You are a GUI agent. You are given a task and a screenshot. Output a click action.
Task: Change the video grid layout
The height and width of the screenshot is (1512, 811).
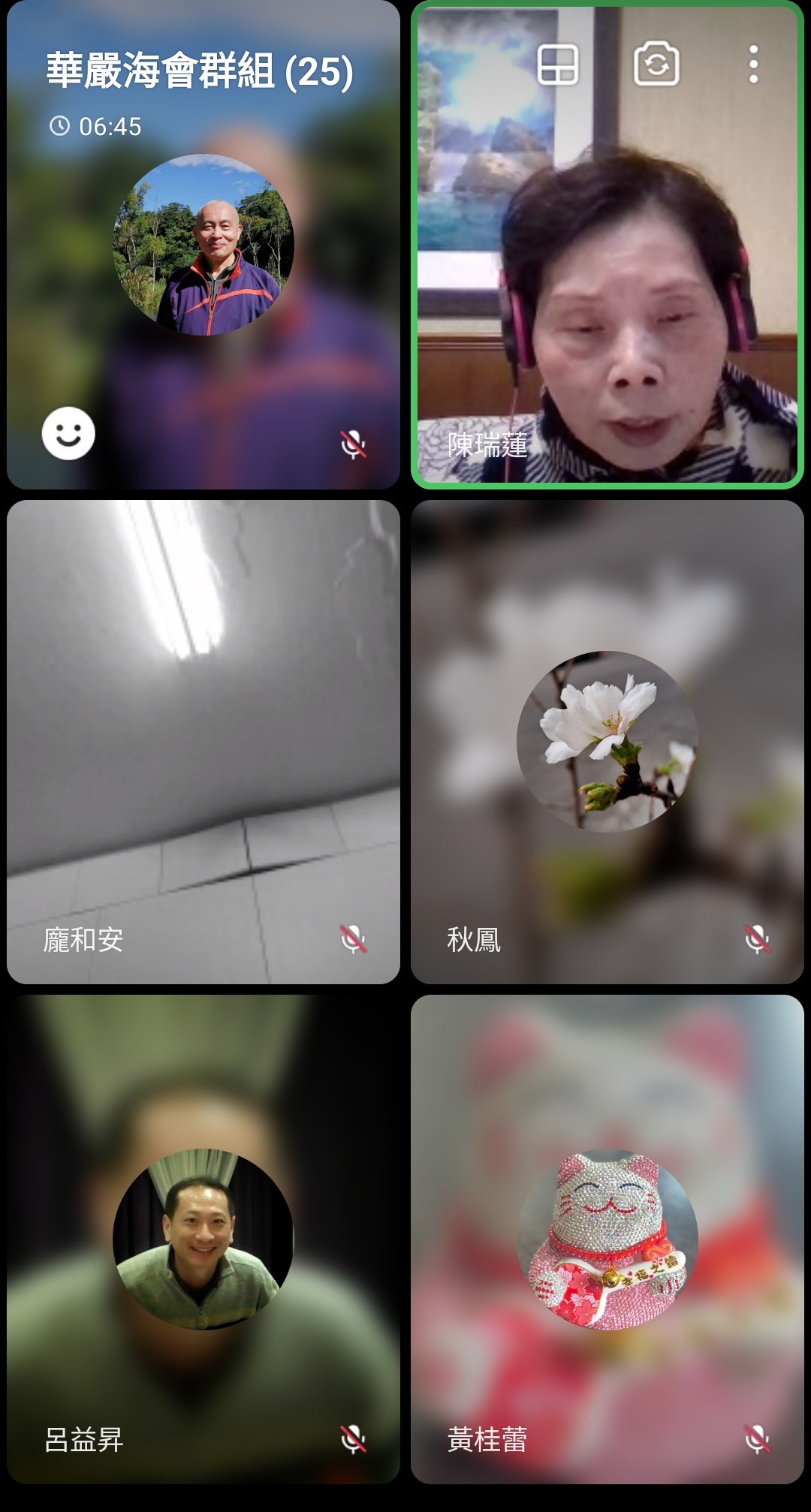coord(558,65)
